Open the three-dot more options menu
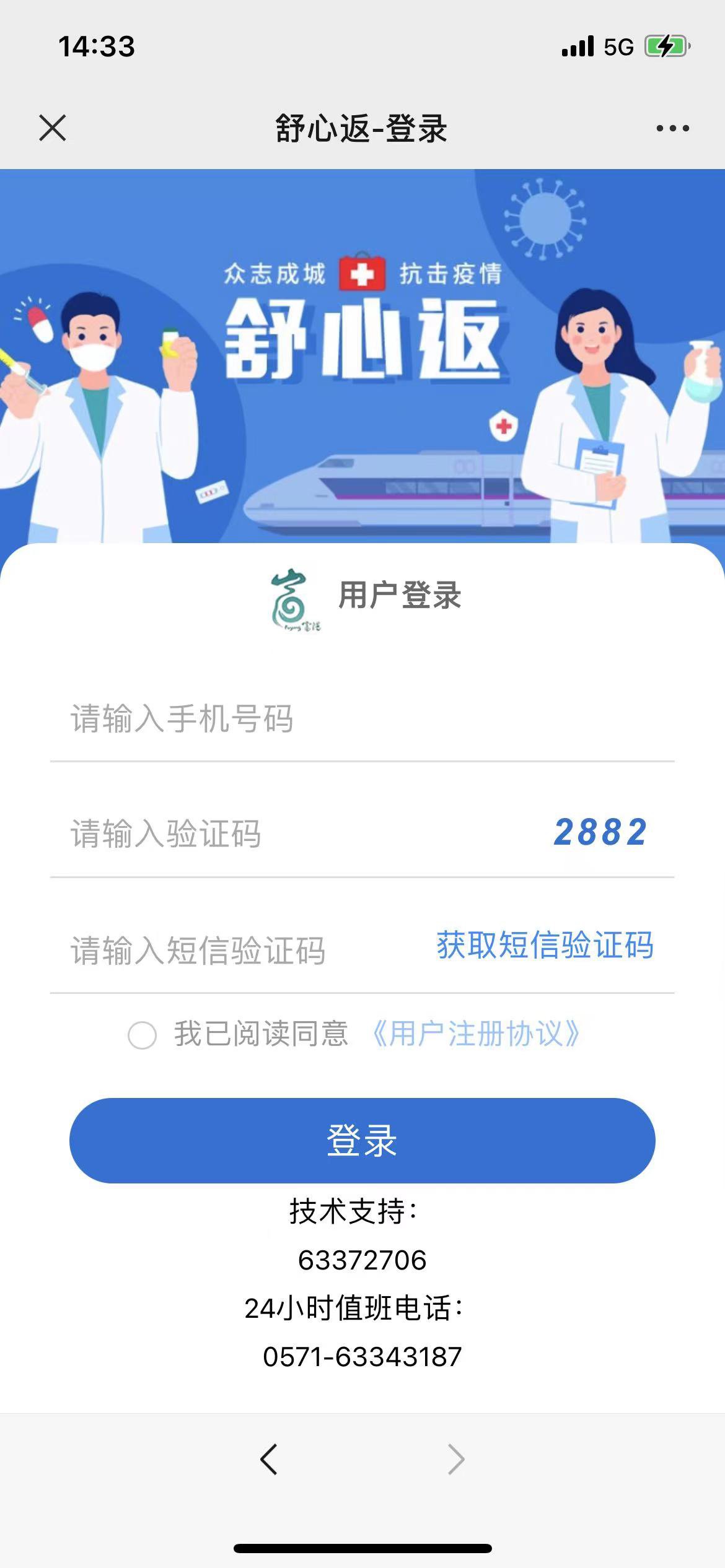 672,128
